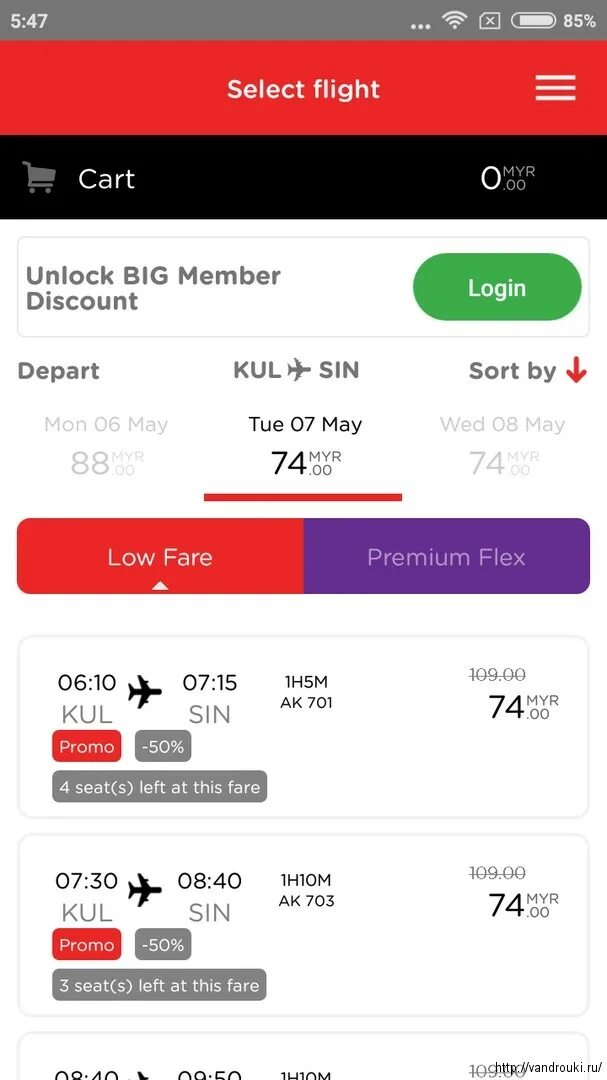This screenshot has width=607, height=1080.
Task: Open the hamburger menu
Action: tap(555, 88)
